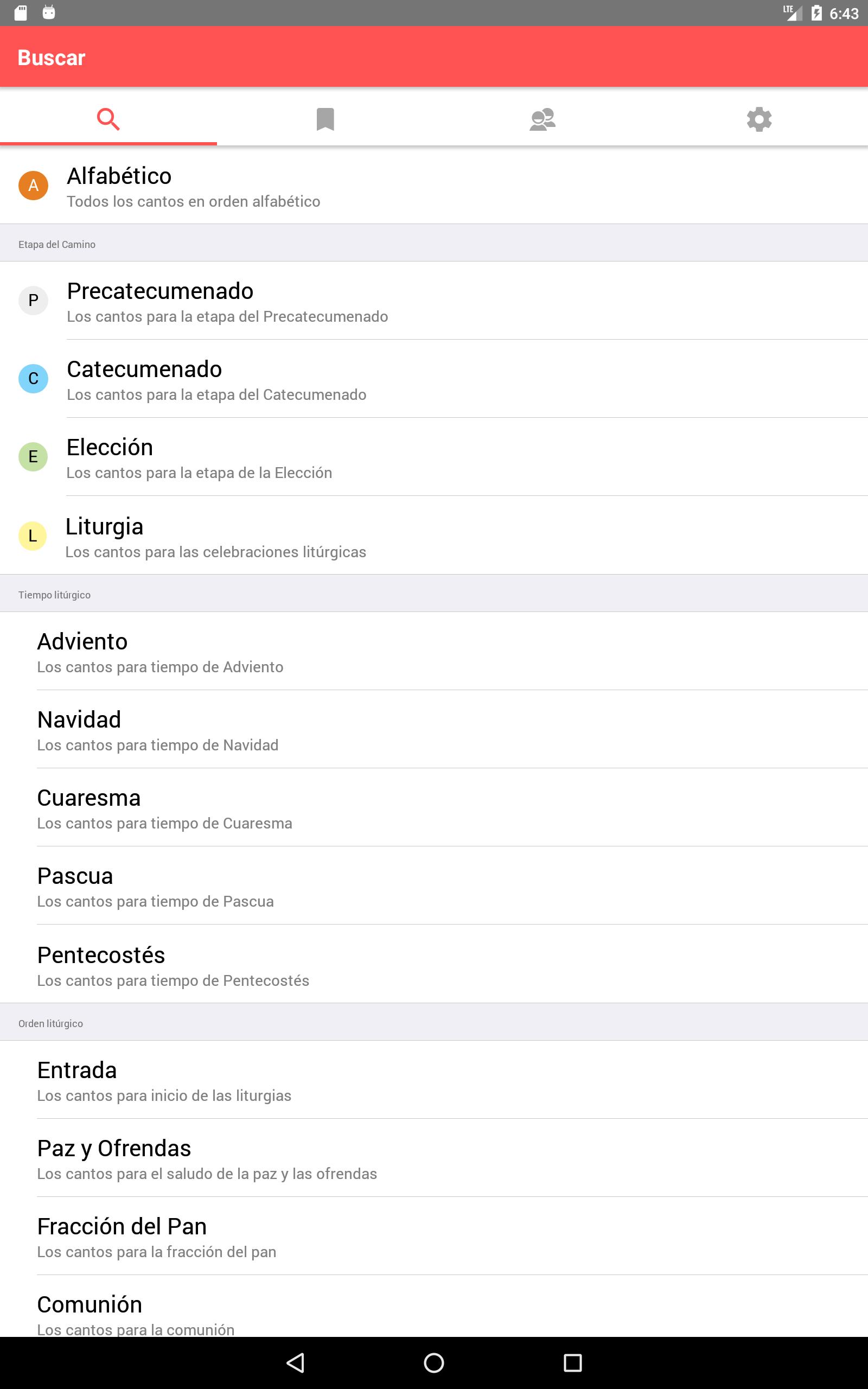Image resolution: width=868 pixels, height=1389 pixels.
Task: Show songs for Navidad
Action: pyautogui.click(x=434, y=729)
